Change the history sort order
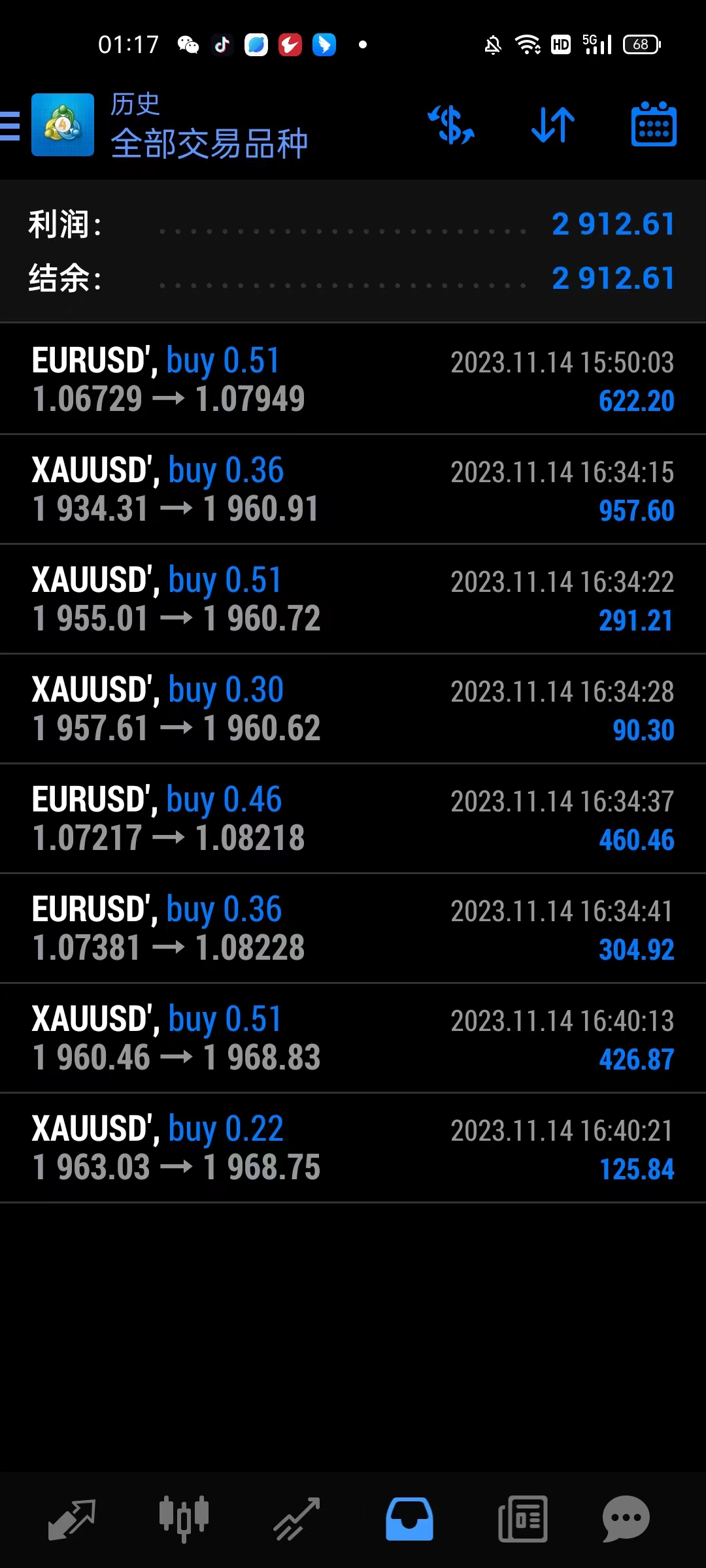Image resolution: width=706 pixels, height=1568 pixels. coord(553,125)
